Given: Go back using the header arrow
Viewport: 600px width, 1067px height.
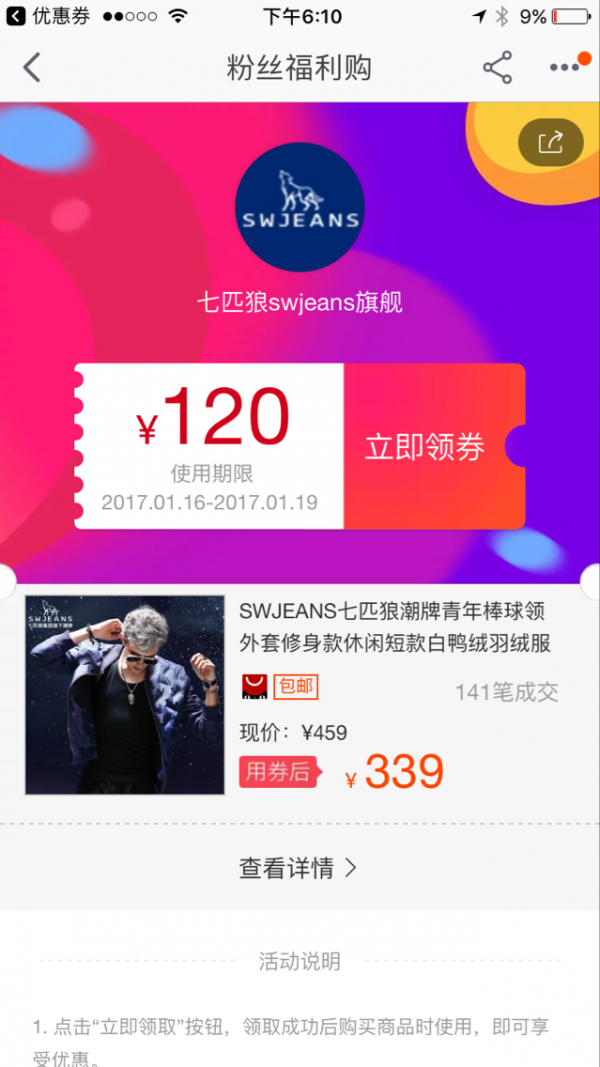Looking at the screenshot, I should coord(32,68).
